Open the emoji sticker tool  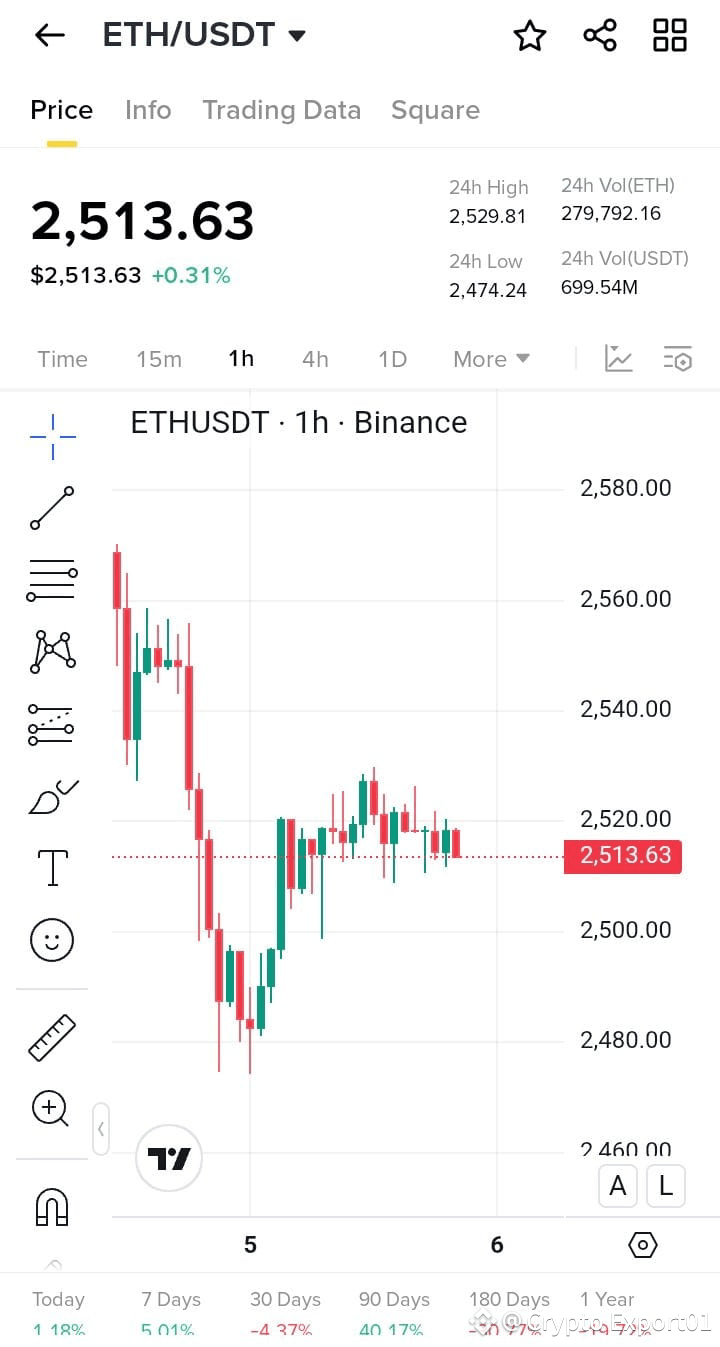pyautogui.click(x=52, y=939)
